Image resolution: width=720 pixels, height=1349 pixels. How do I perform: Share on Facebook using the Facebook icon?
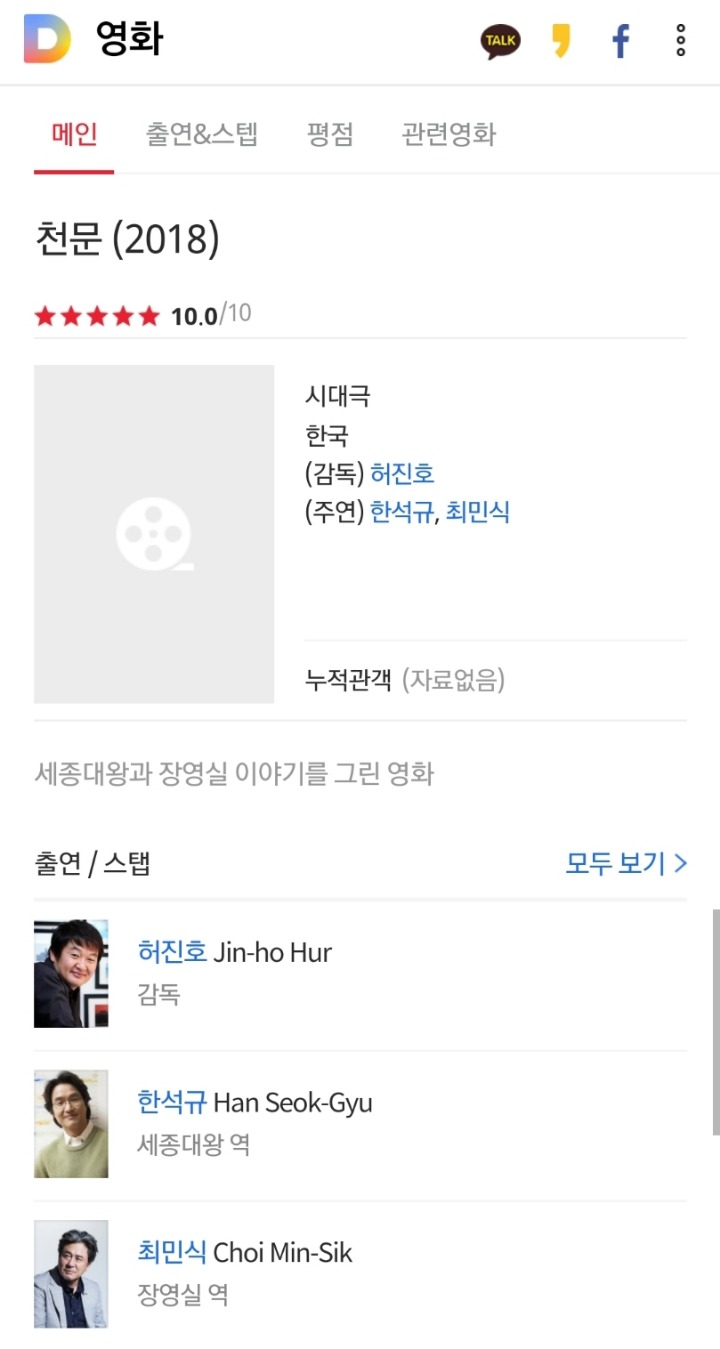click(x=619, y=41)
